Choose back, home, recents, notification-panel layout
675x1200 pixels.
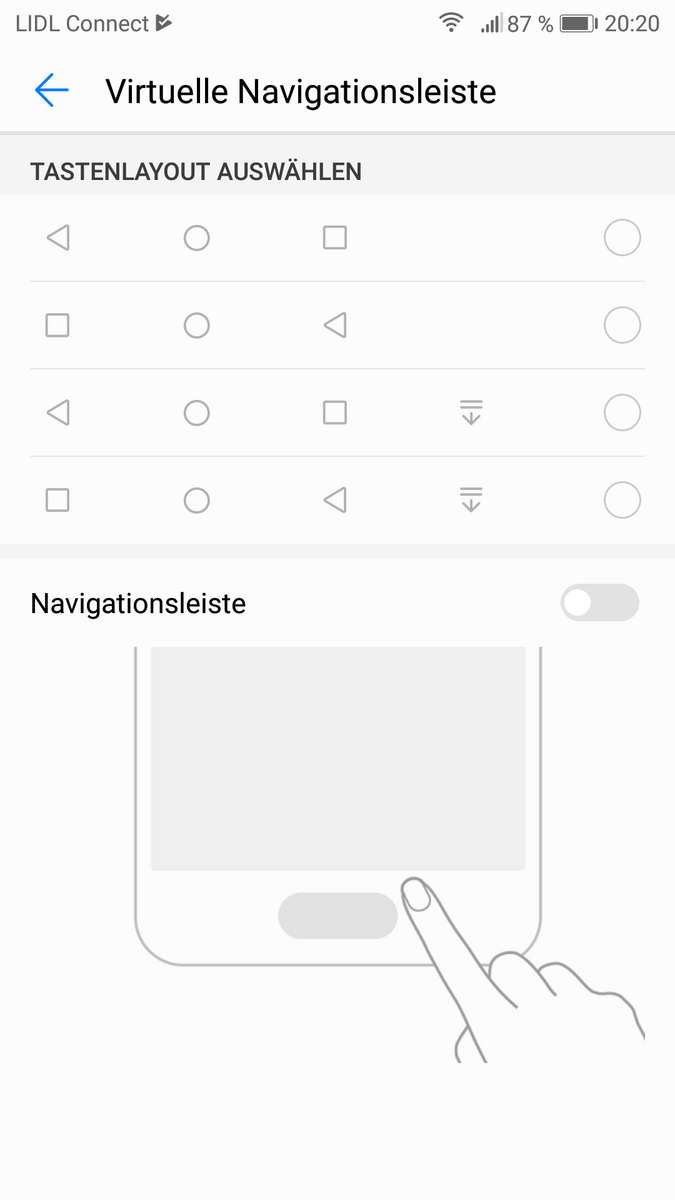(622, 412)
